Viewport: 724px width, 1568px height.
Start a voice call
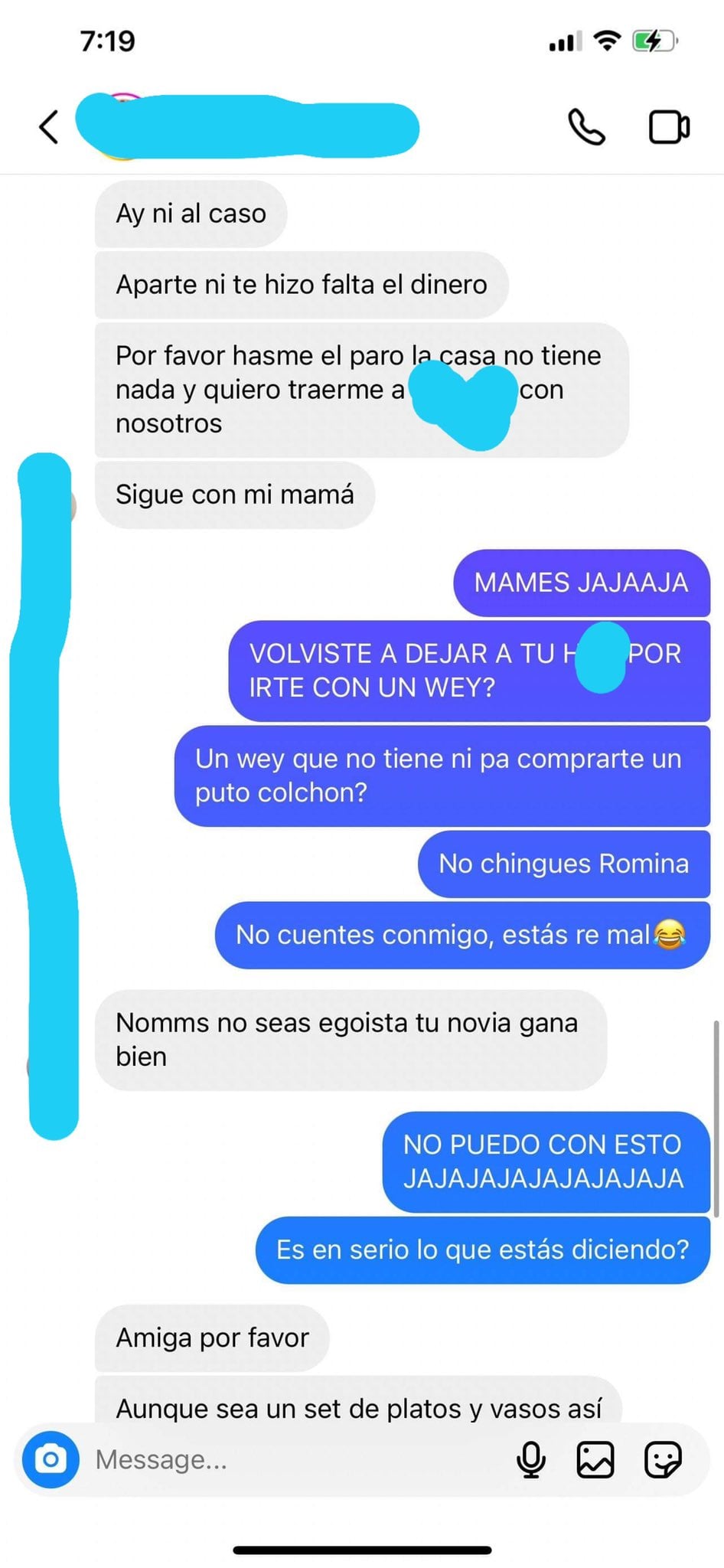586,127
